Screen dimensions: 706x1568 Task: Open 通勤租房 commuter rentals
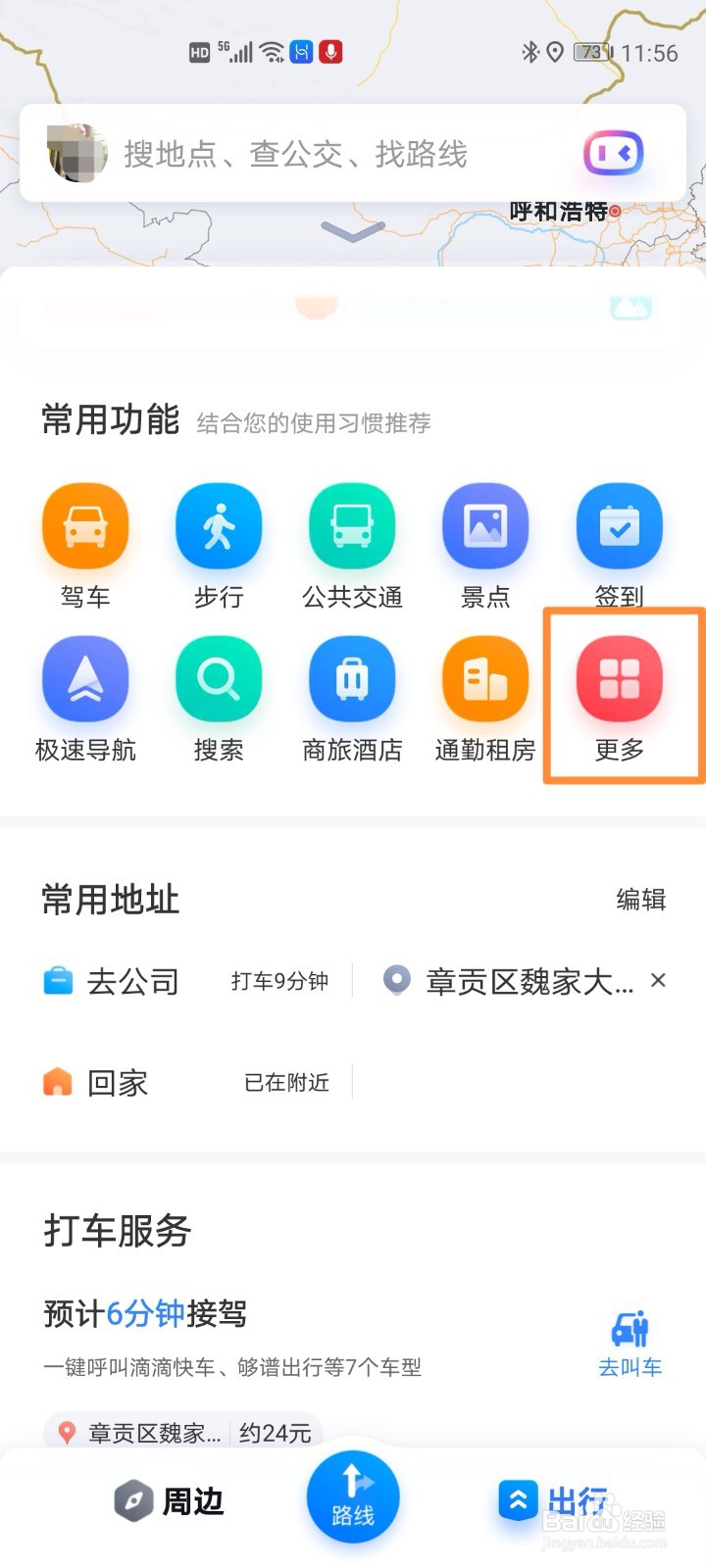point(485,679)
